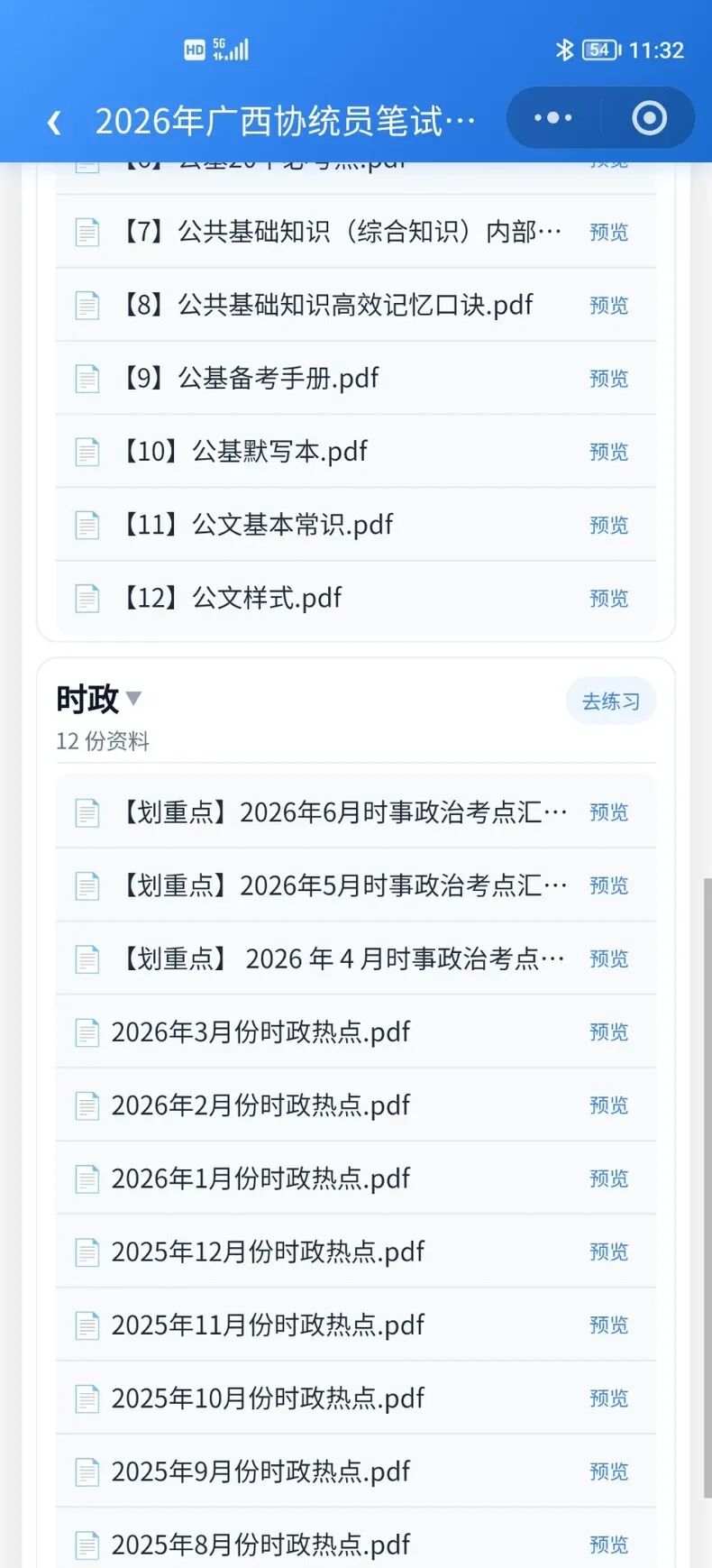The image size is (712, 1568).
Task: Close the mini program with circle icon
Action: click(649, 118)
